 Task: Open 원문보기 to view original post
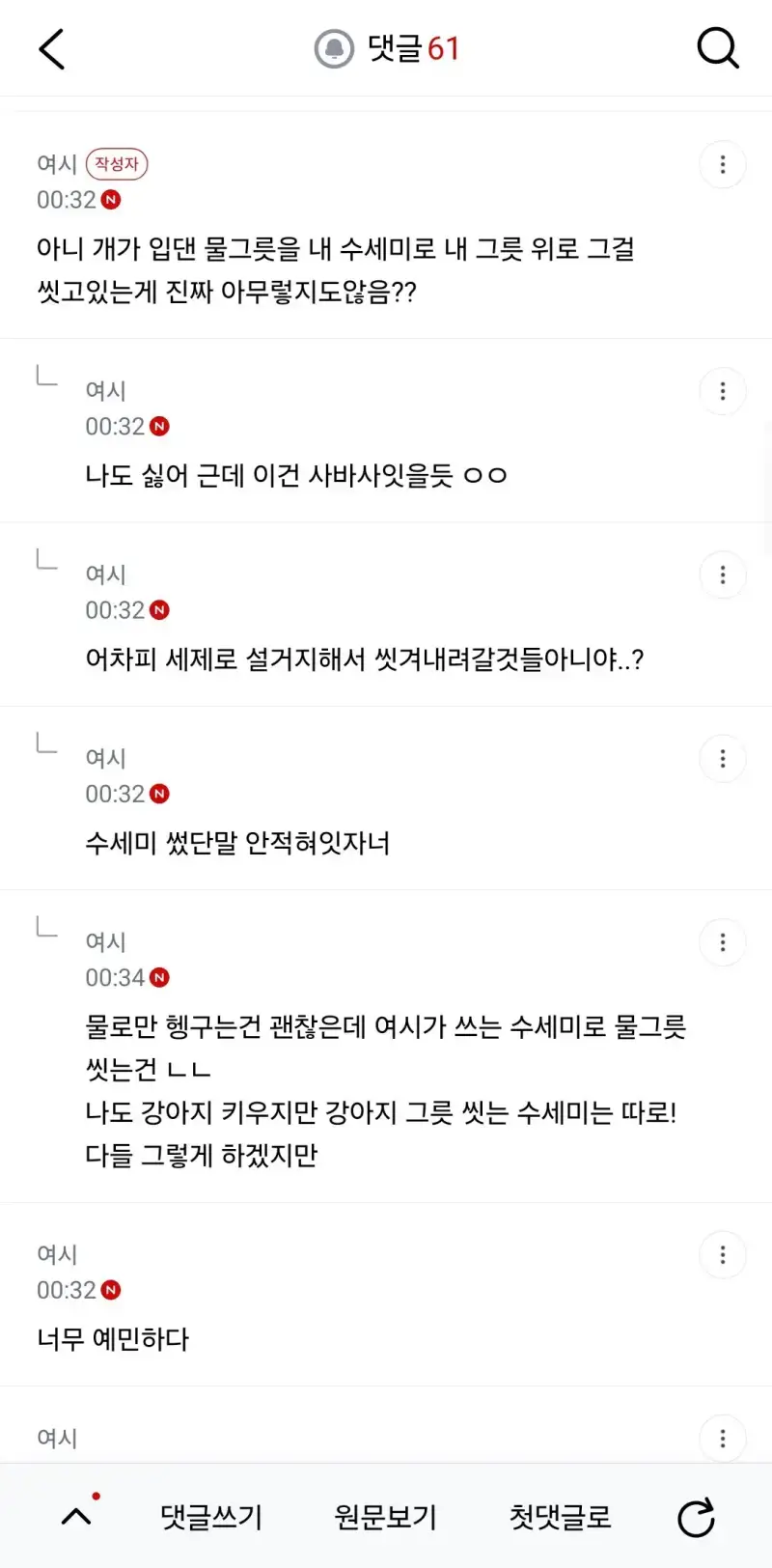point(385,1517)
